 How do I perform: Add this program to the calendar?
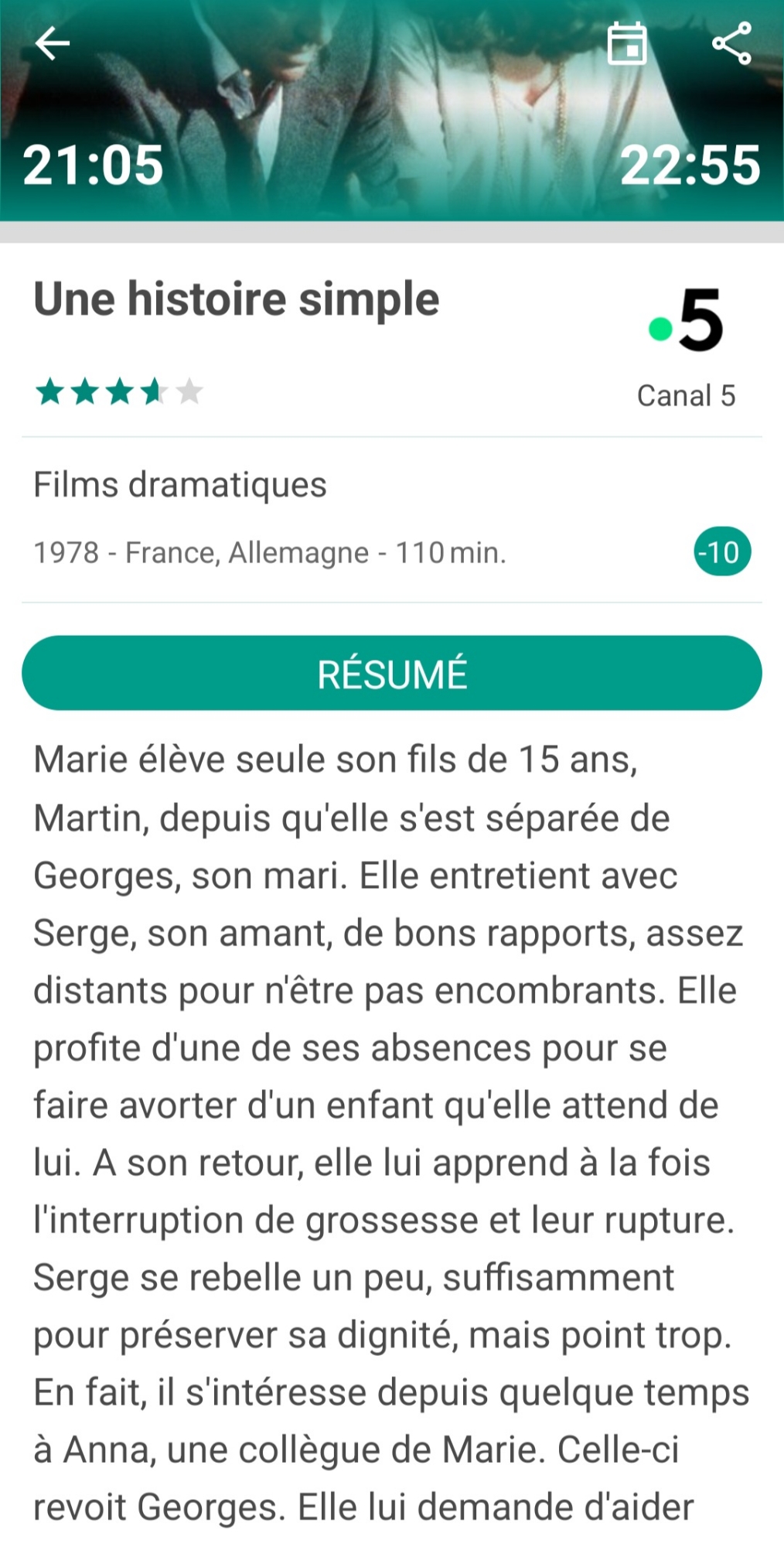click(626, 43)
